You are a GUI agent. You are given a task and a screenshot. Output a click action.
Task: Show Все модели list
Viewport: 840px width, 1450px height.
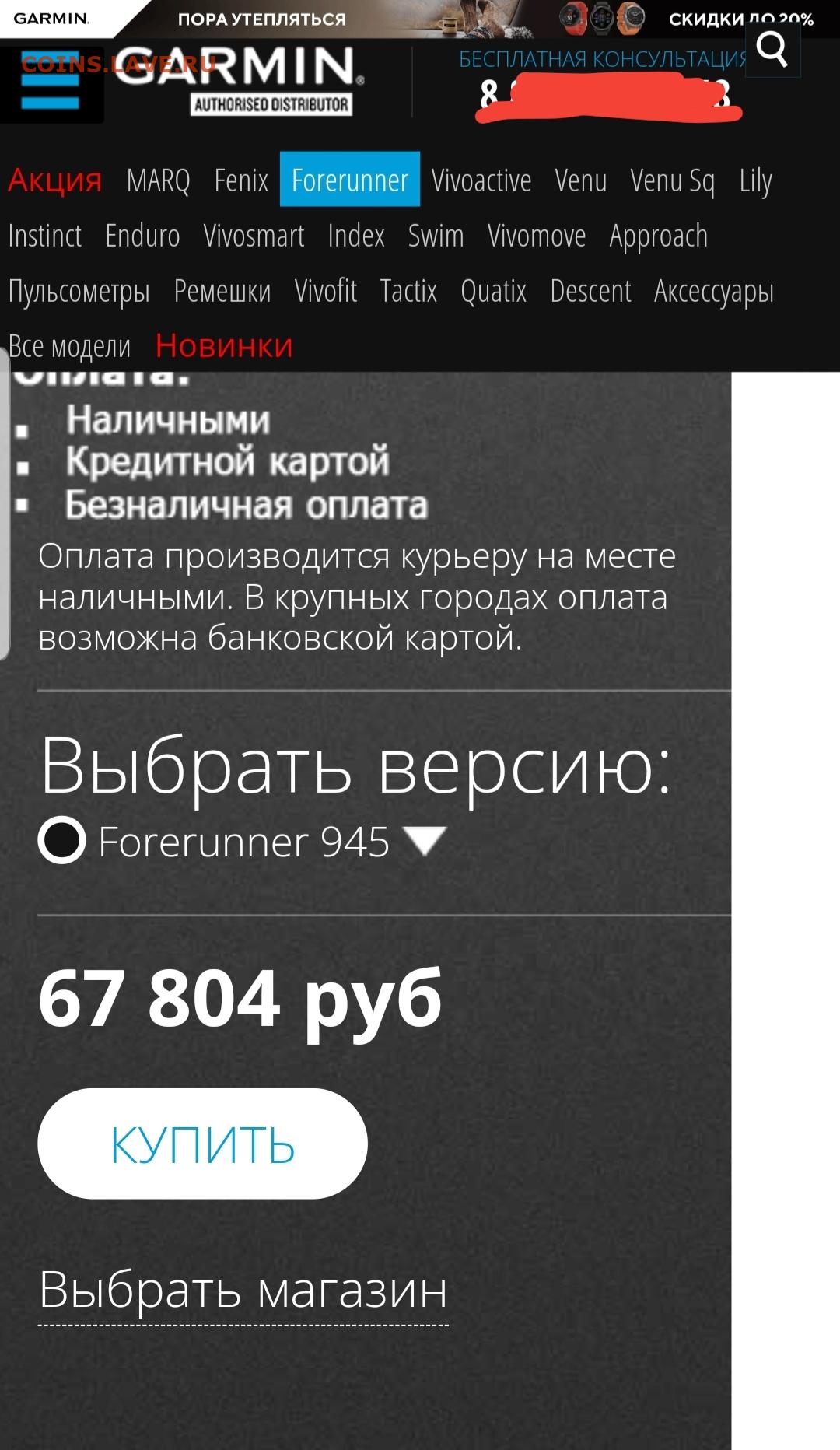pyautogui.click(x=69, y=346)
